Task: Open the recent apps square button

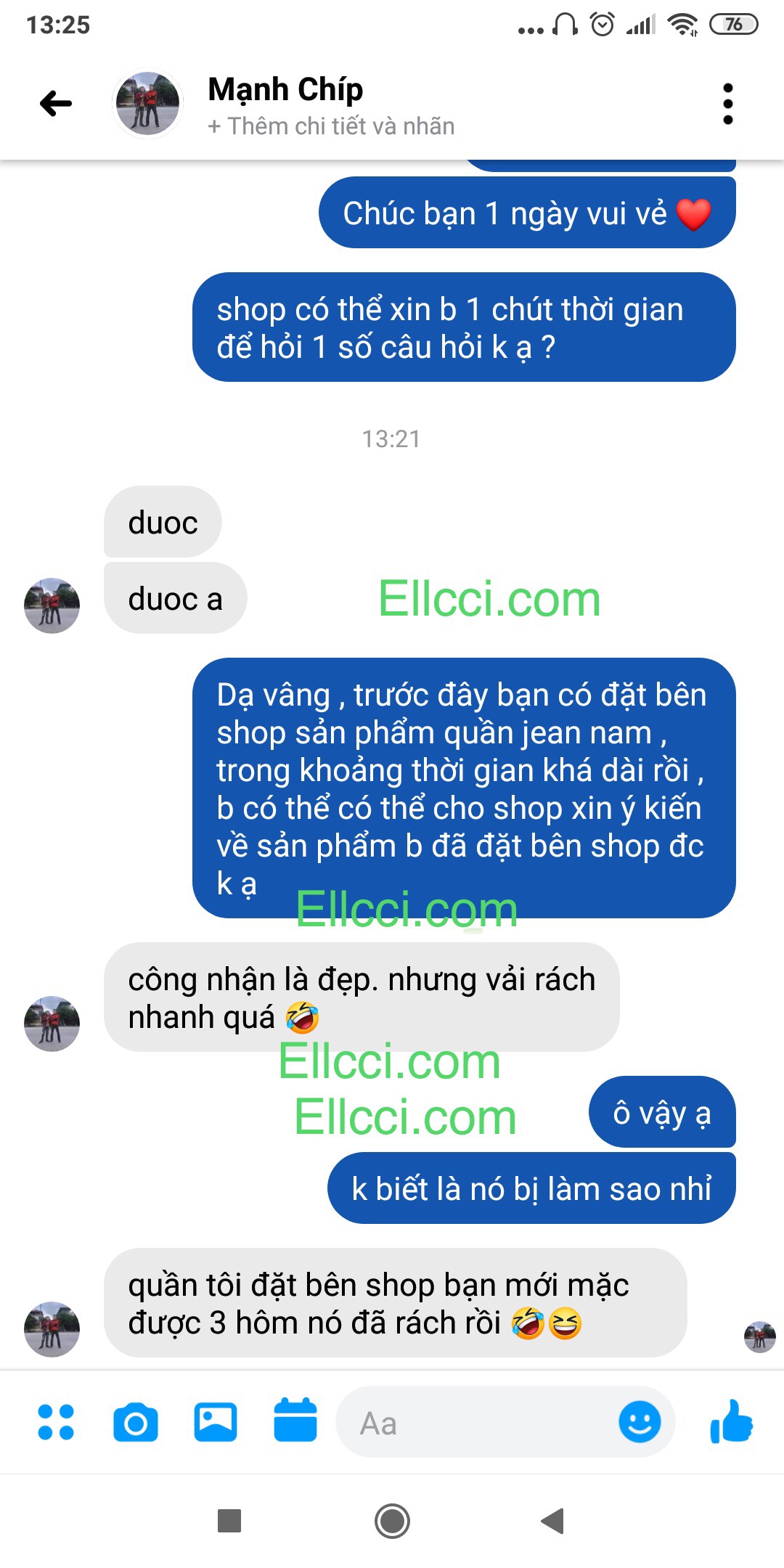Action: [x=229, y=1521]
